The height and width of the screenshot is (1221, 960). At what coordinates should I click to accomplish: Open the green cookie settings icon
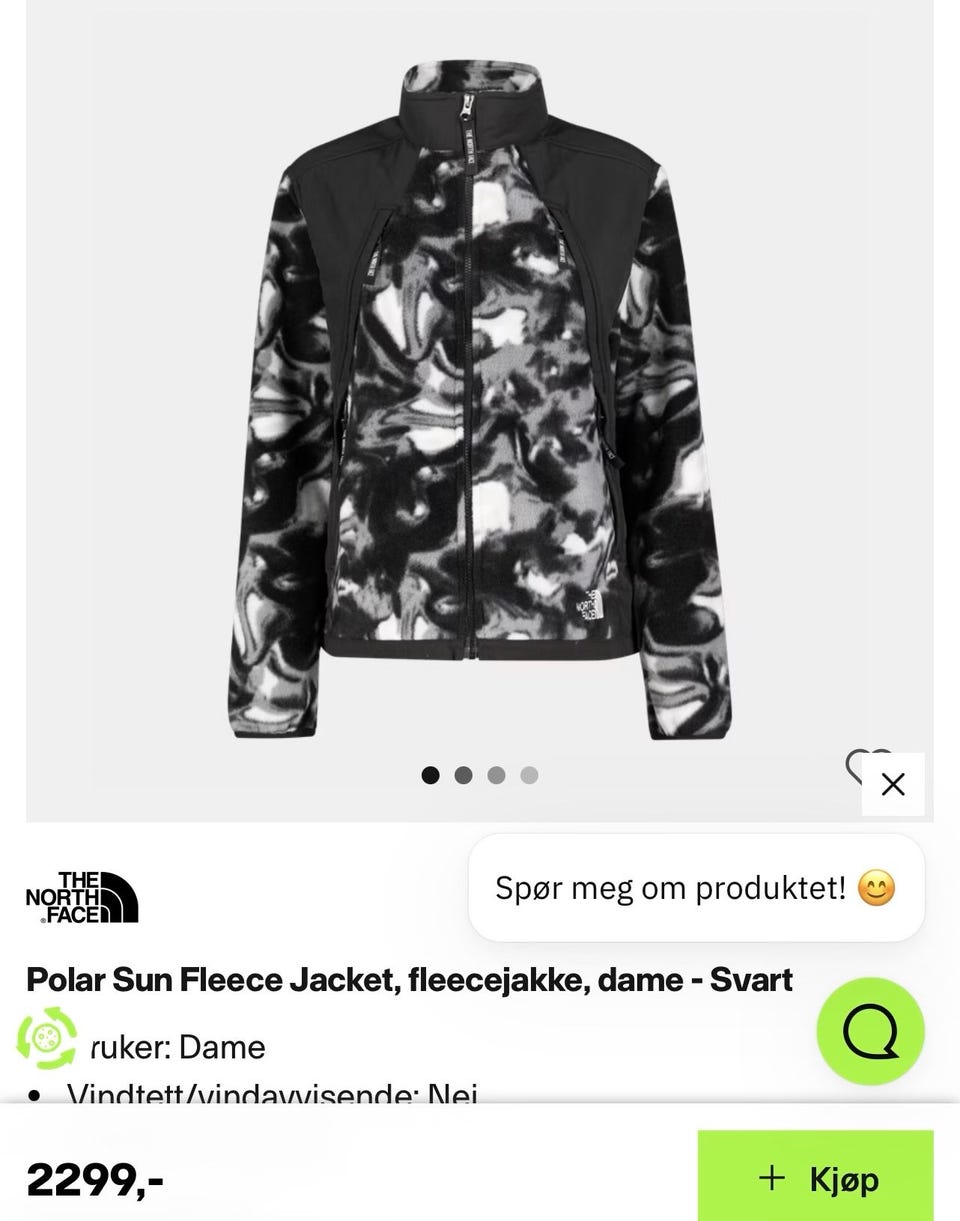coord(46,1038)
